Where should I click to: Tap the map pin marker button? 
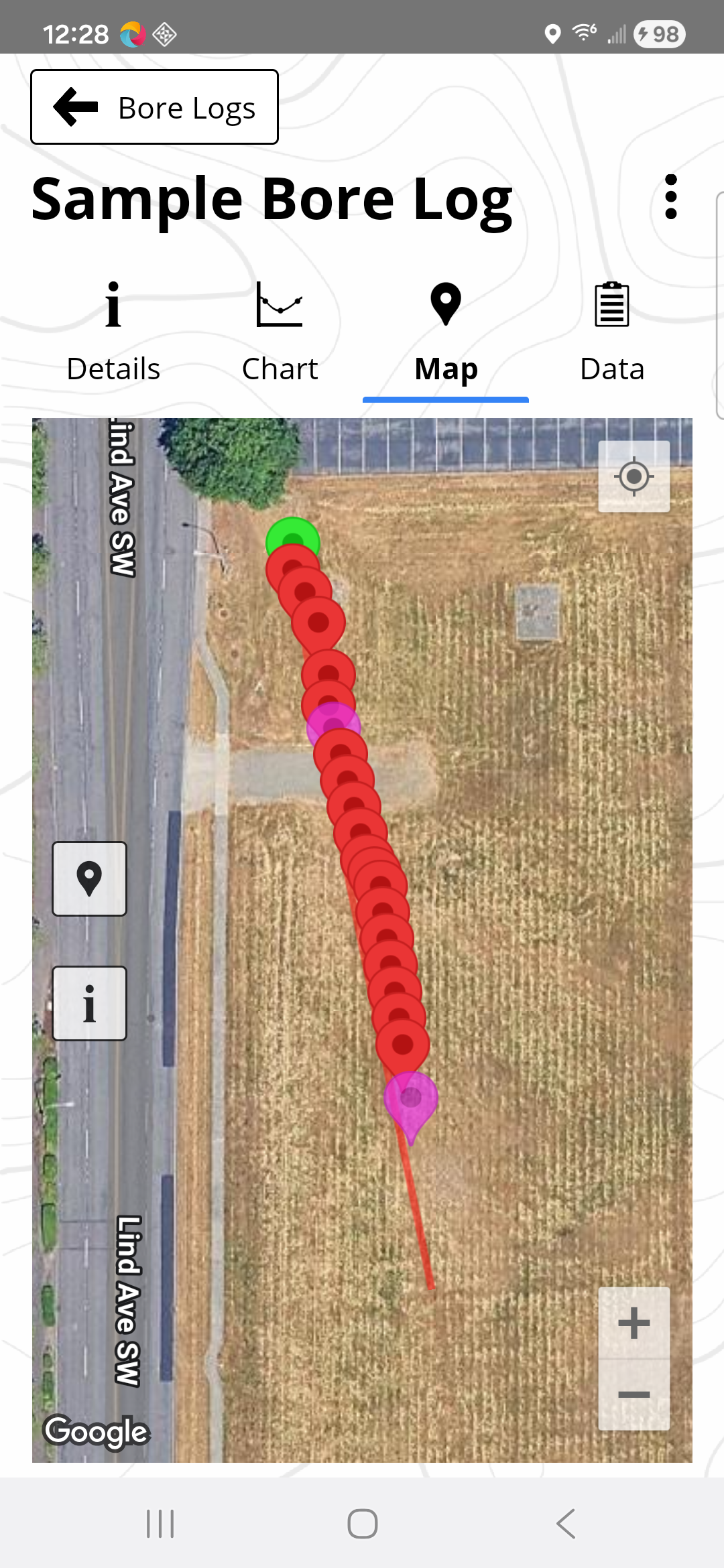(x=90, y=878)
